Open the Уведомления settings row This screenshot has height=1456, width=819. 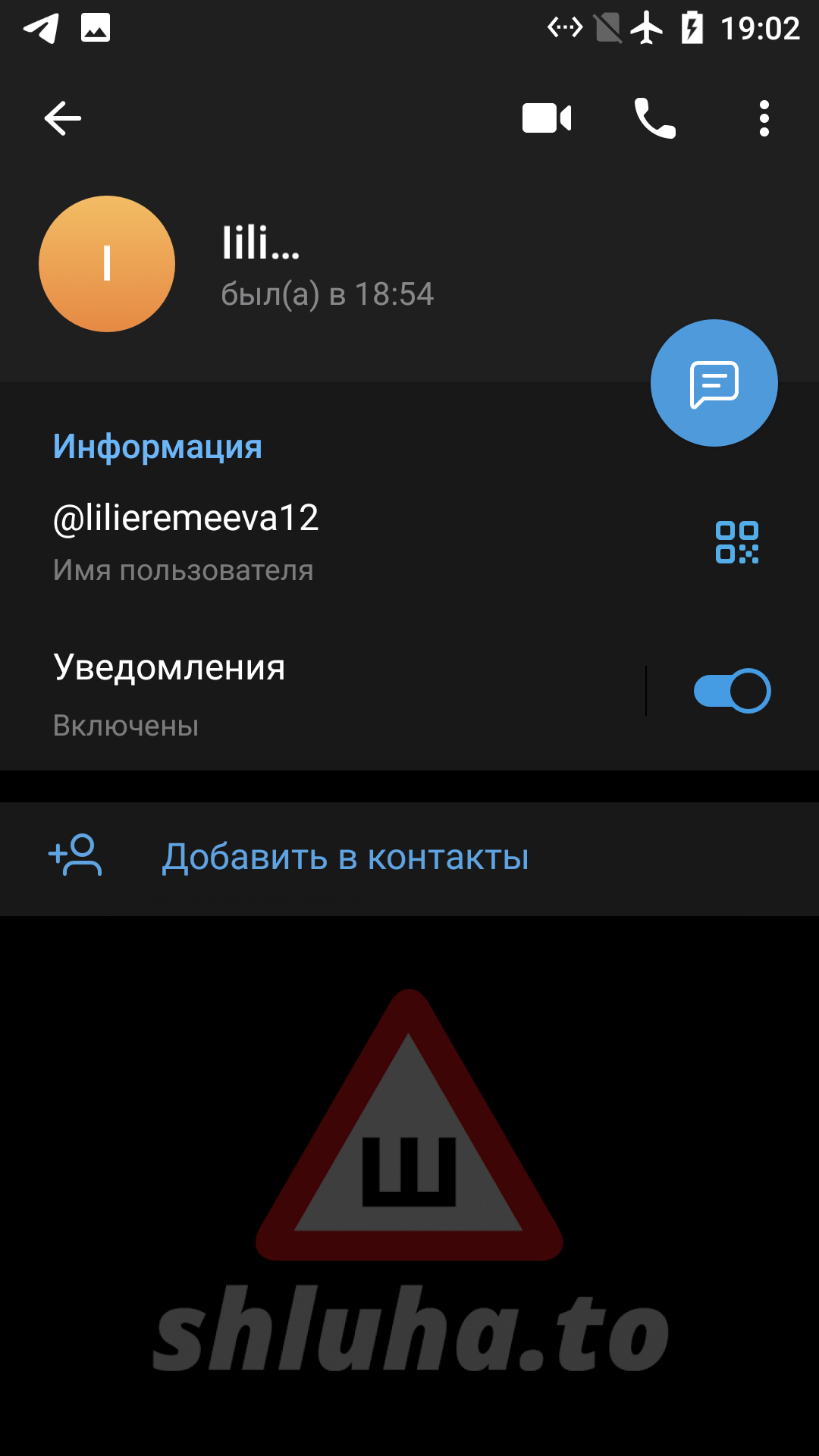coord(303,693)
